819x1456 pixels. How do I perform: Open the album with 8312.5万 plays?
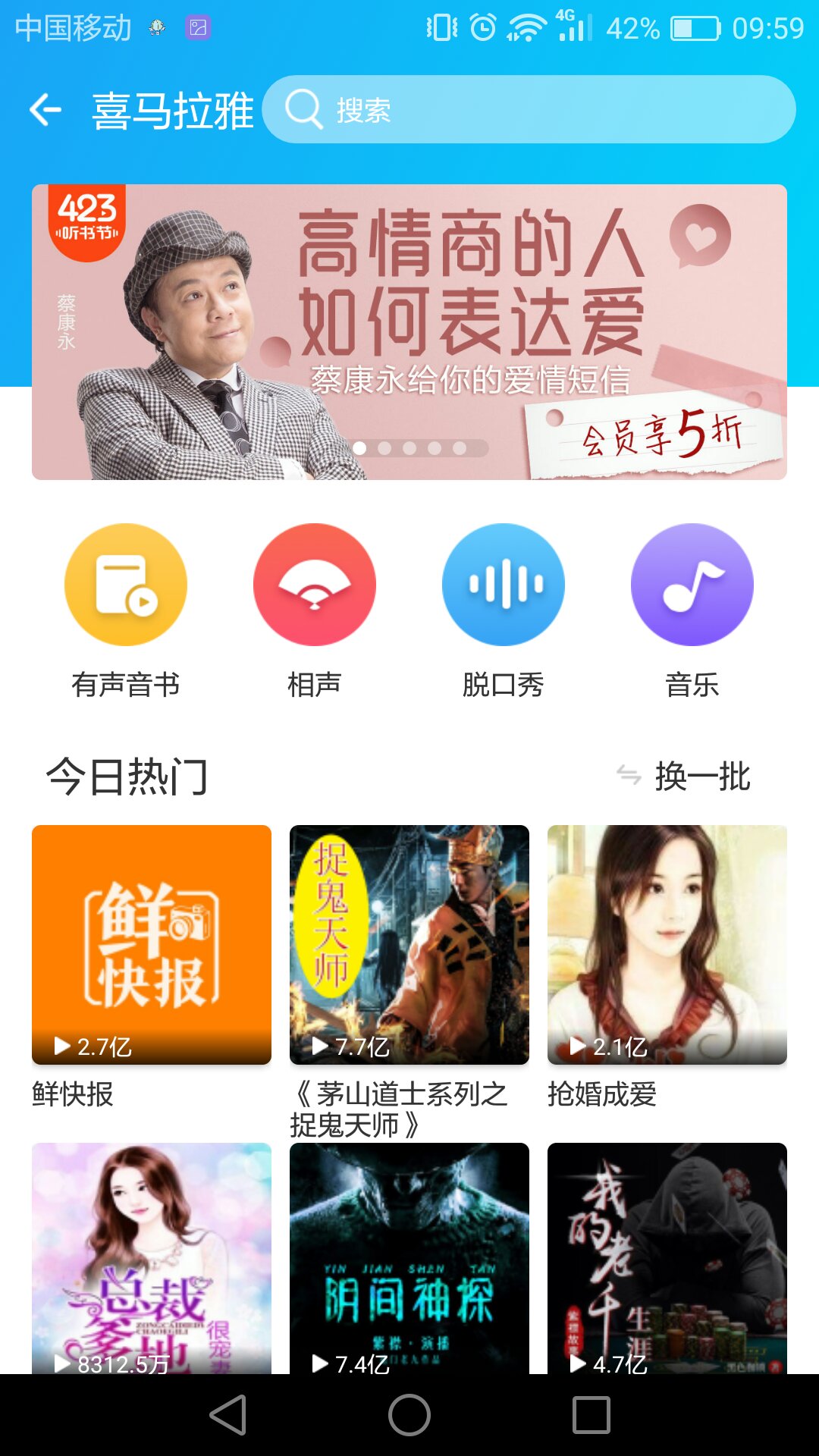(152, 1259)
